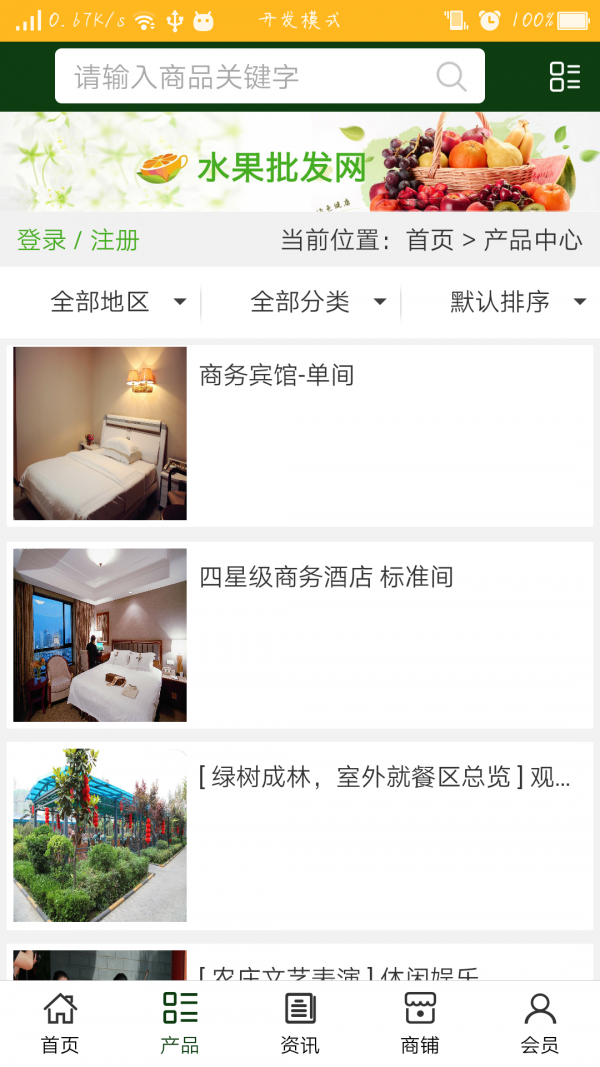The width and height of the screenshot is (600, 1067).
Task: Expand the 默认排序 sort dropdown
Action: coord(517,301)
